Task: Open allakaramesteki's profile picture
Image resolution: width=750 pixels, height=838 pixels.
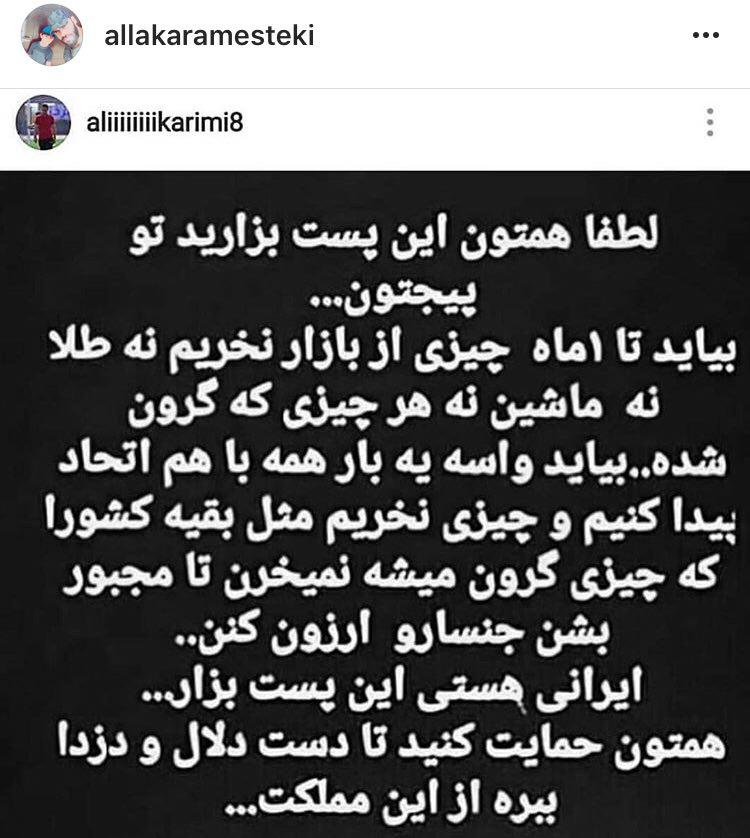Action: coord(52,36)
